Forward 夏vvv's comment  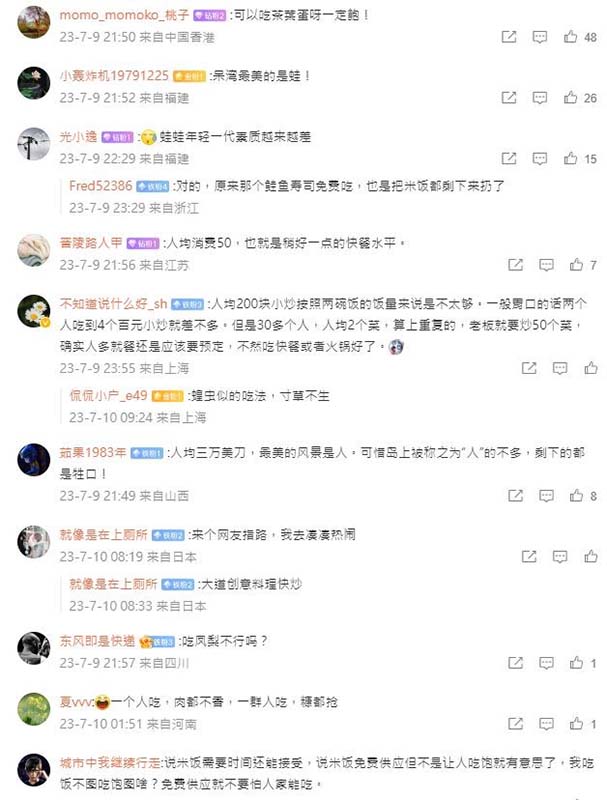point(516,724)
